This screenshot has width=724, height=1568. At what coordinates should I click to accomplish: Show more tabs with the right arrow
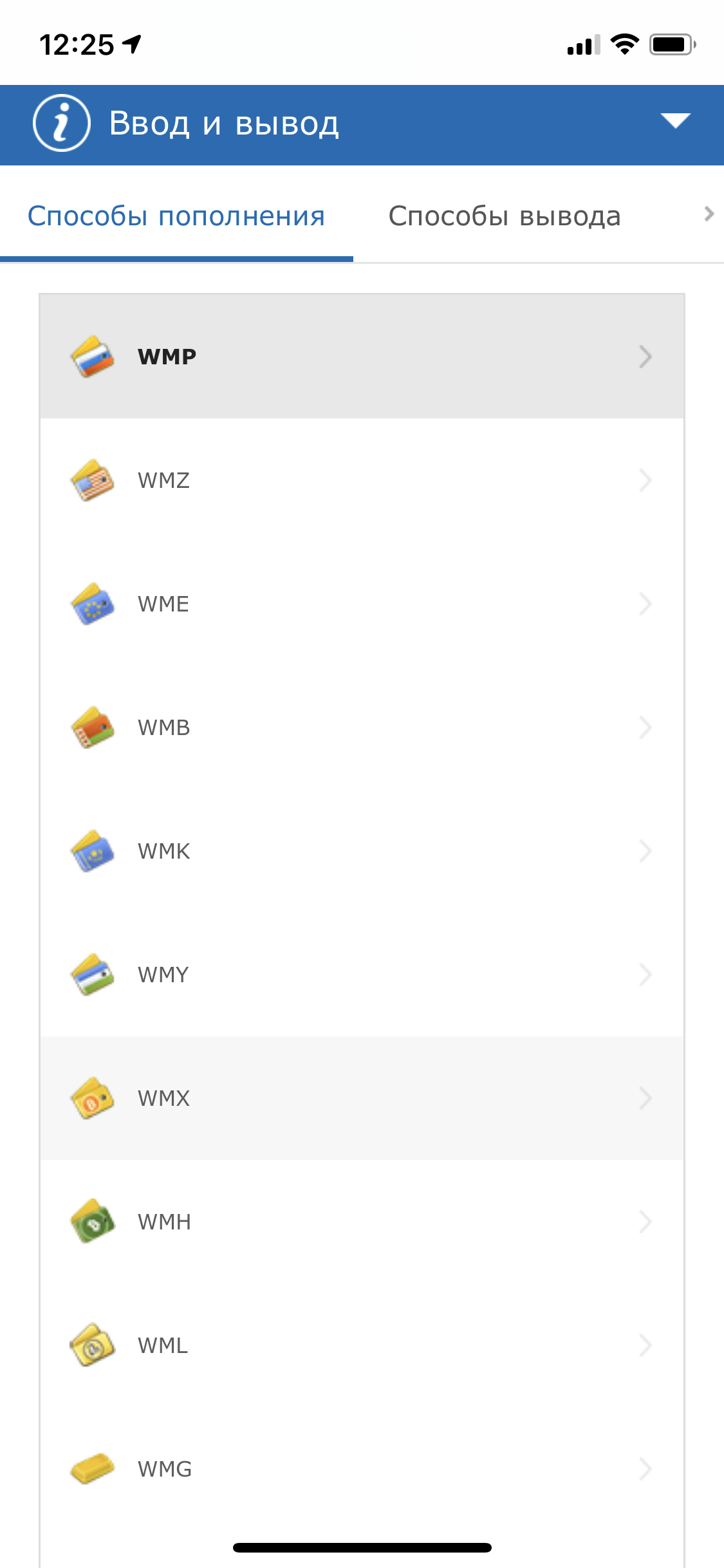pyautogui.click(x=709, y=214)
